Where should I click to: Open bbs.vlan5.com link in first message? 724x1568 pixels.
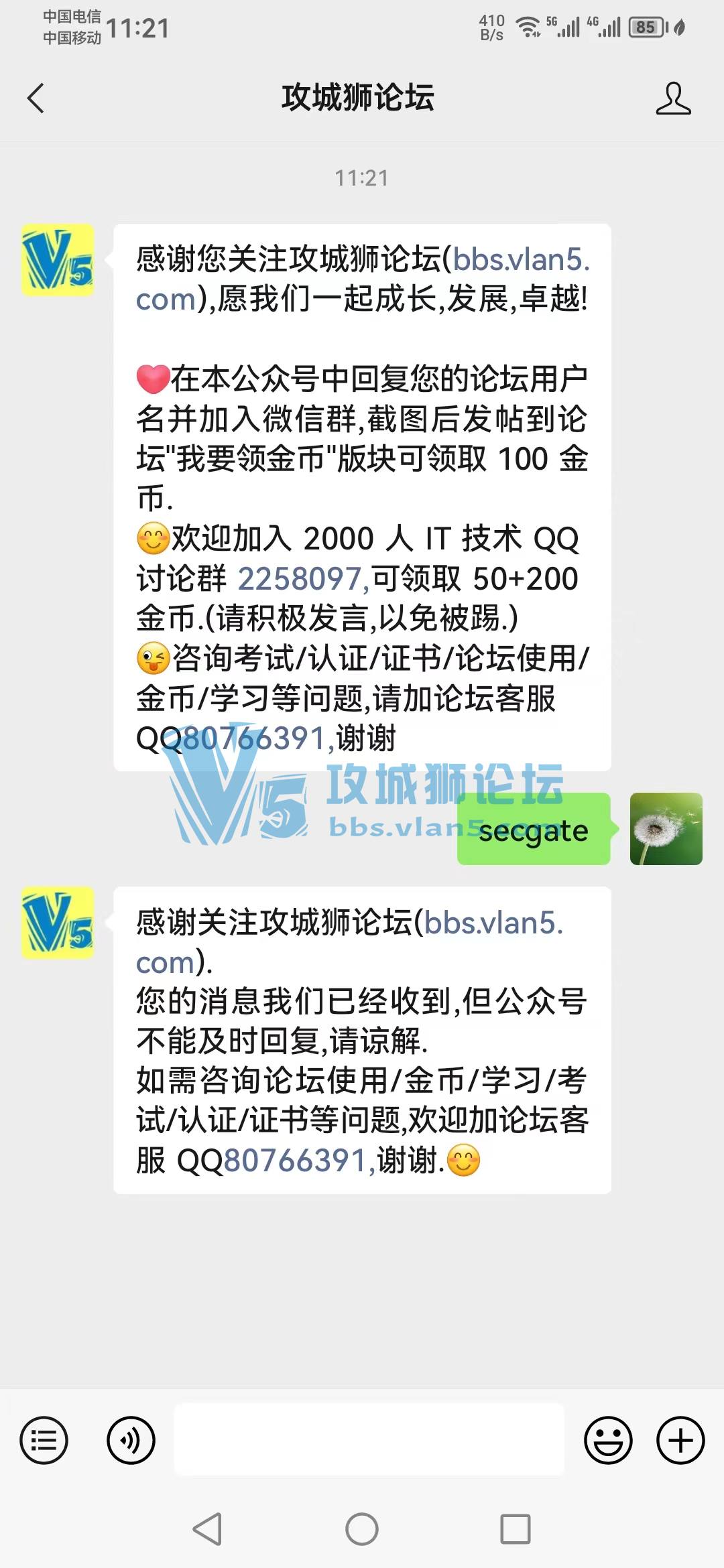(x=521, y=260)
